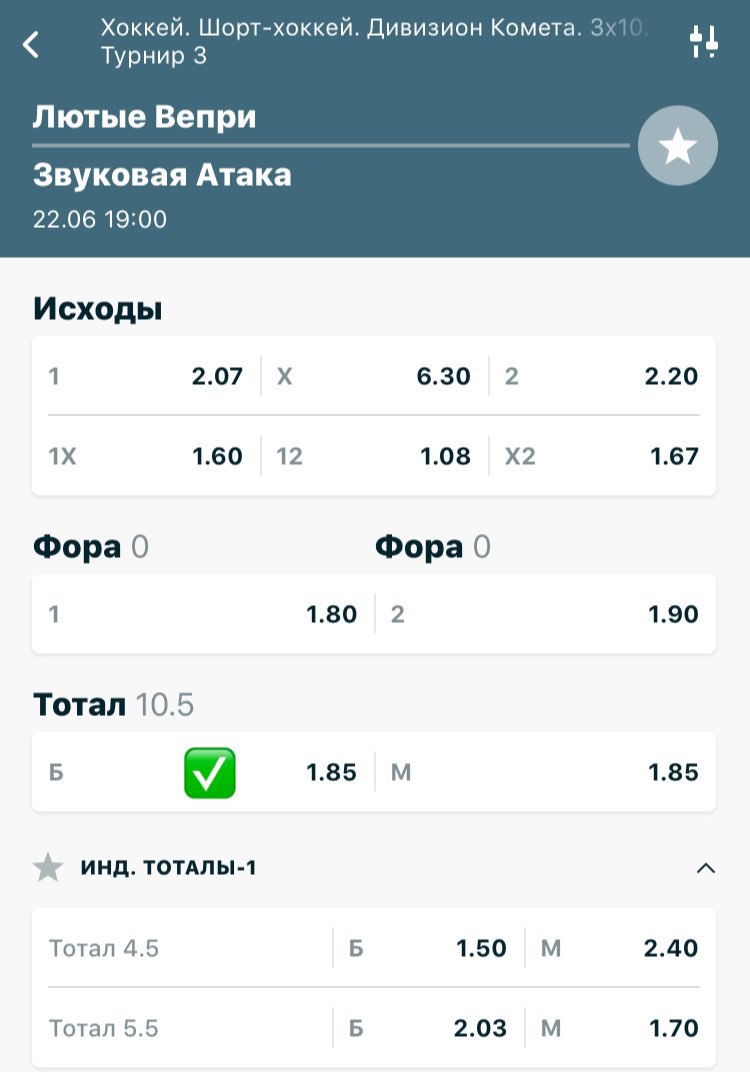Bet handicap 0 on team 2 at 1.90
Screen dimensions: 750x1072
click(x=546, y=614)
